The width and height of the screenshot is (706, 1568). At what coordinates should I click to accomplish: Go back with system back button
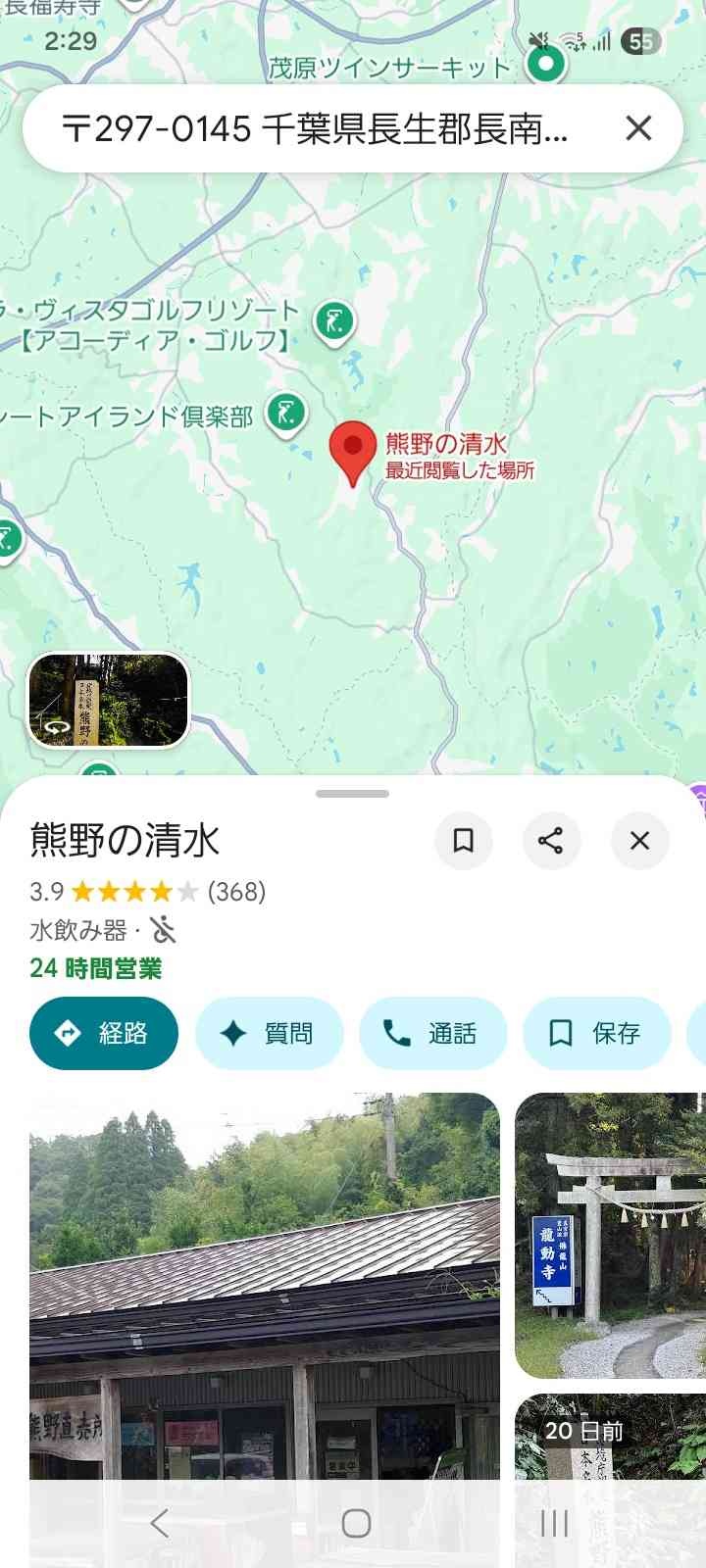(160, 1523)
